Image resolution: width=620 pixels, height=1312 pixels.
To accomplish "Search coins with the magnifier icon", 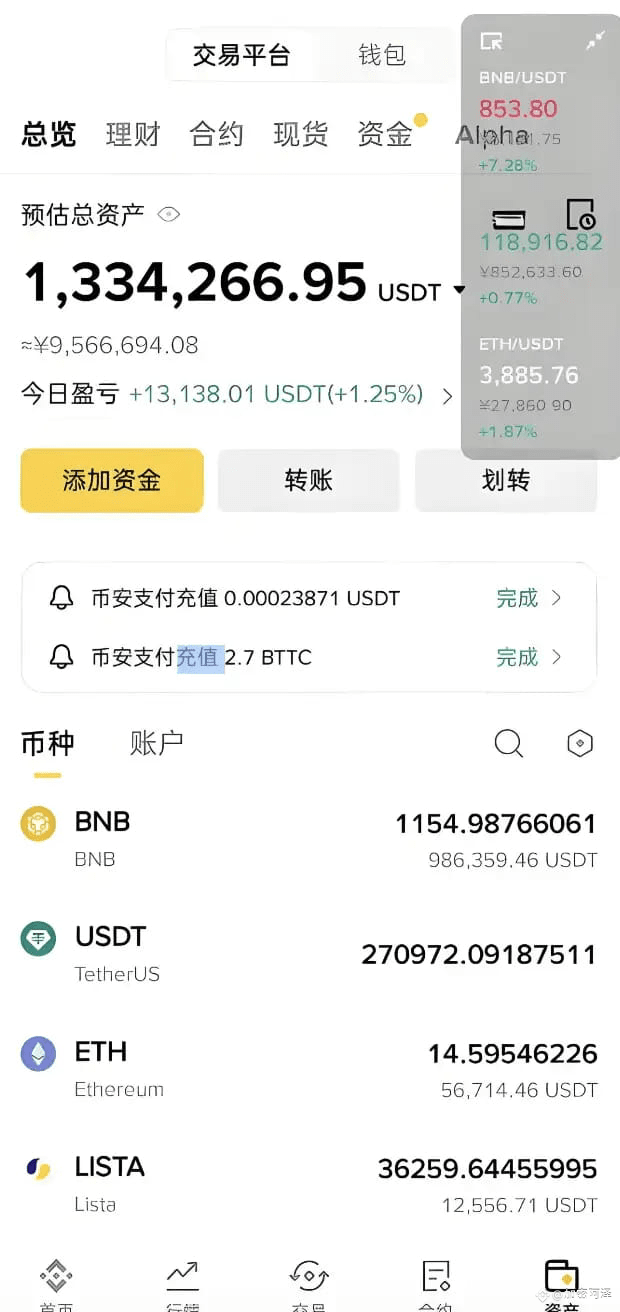I will (509, 743).
